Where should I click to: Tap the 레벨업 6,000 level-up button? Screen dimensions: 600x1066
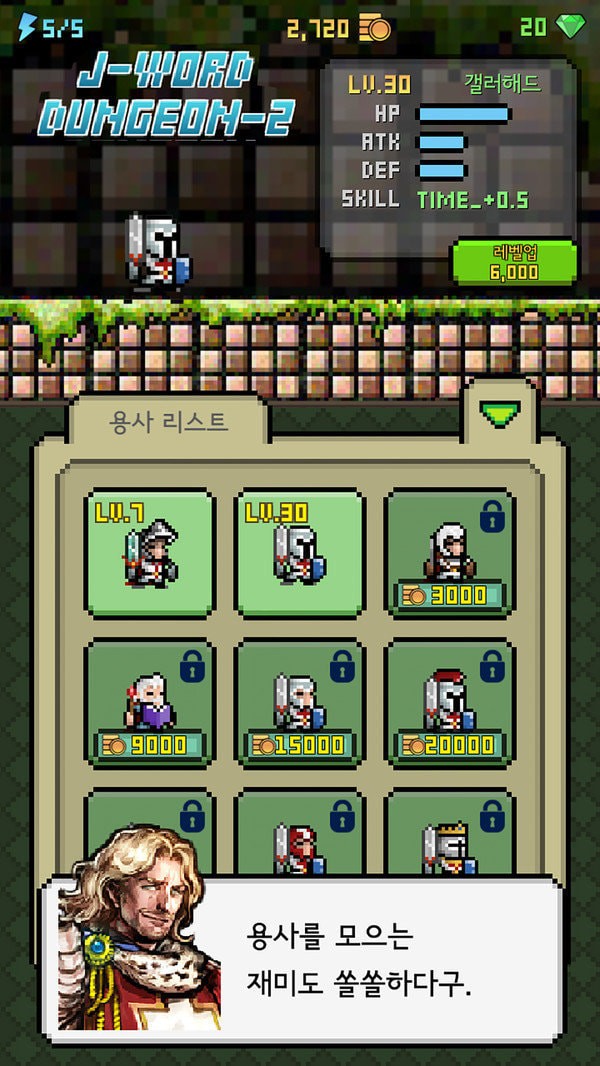[x=513, y=262]
